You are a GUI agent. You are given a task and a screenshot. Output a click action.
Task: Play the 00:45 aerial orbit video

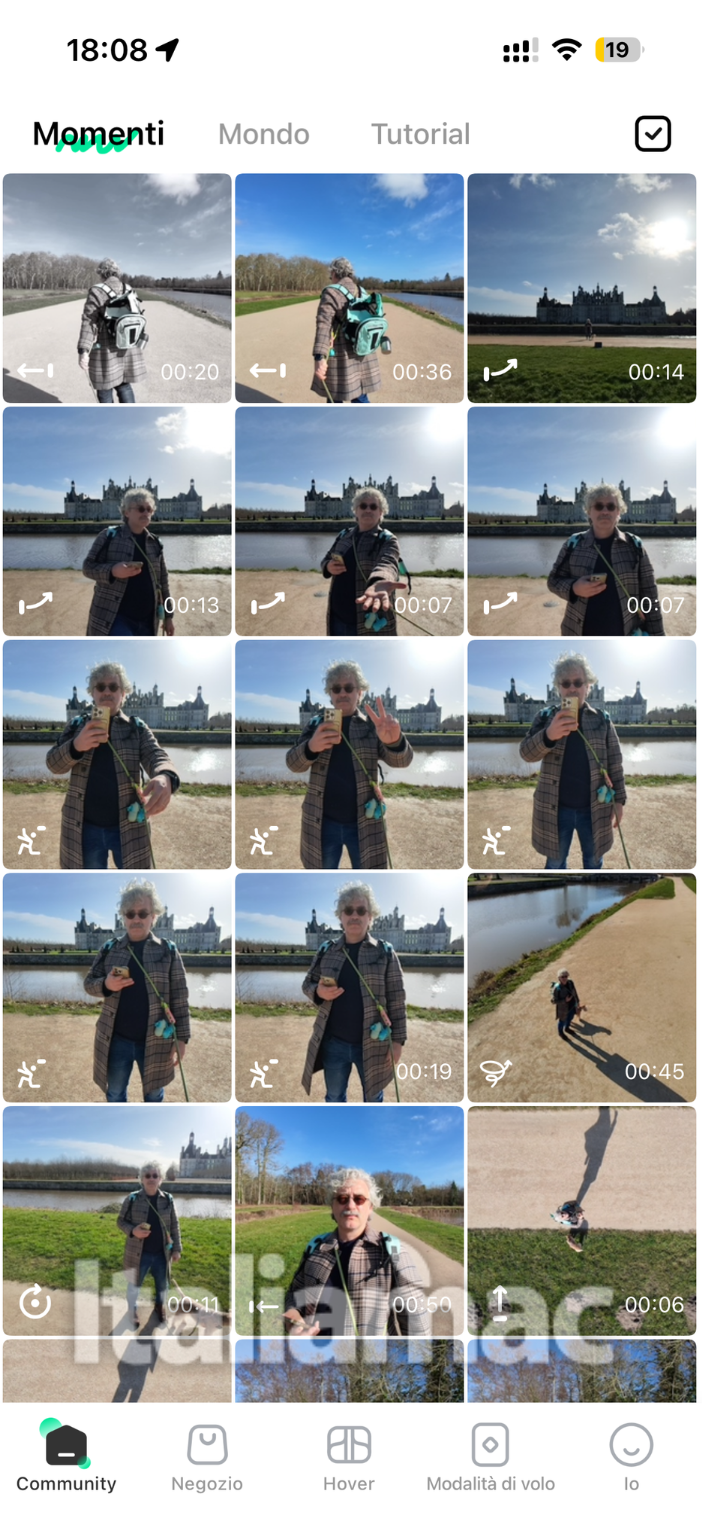[581, 987]
